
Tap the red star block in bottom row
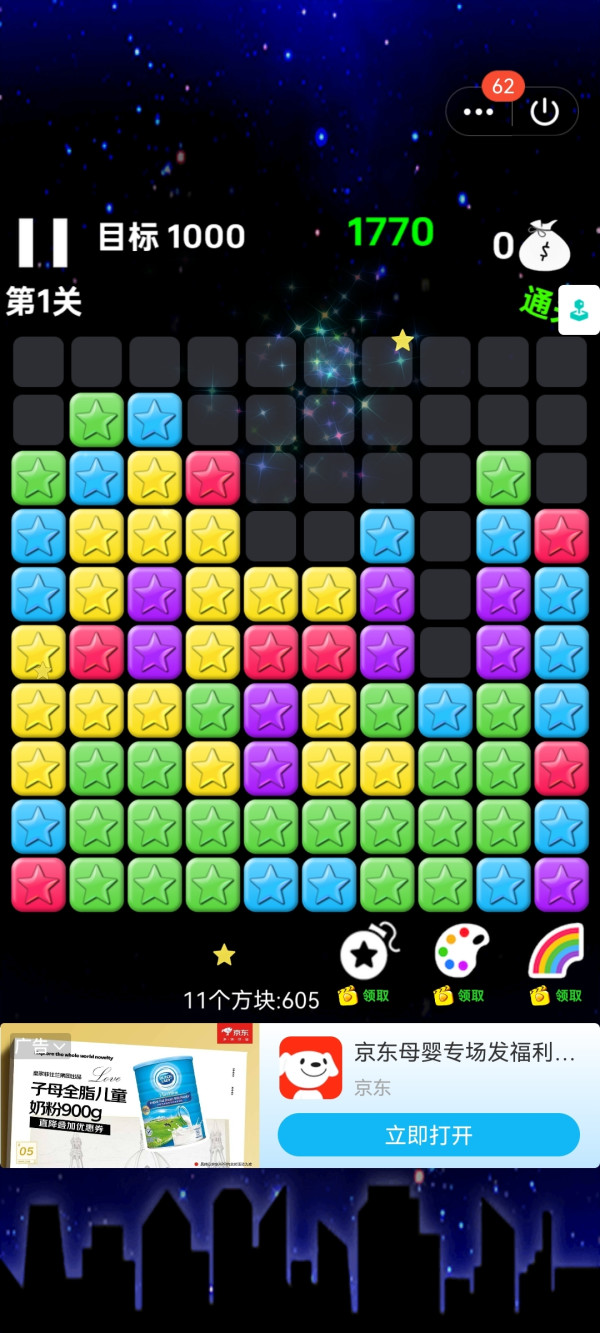coord(37,884)
